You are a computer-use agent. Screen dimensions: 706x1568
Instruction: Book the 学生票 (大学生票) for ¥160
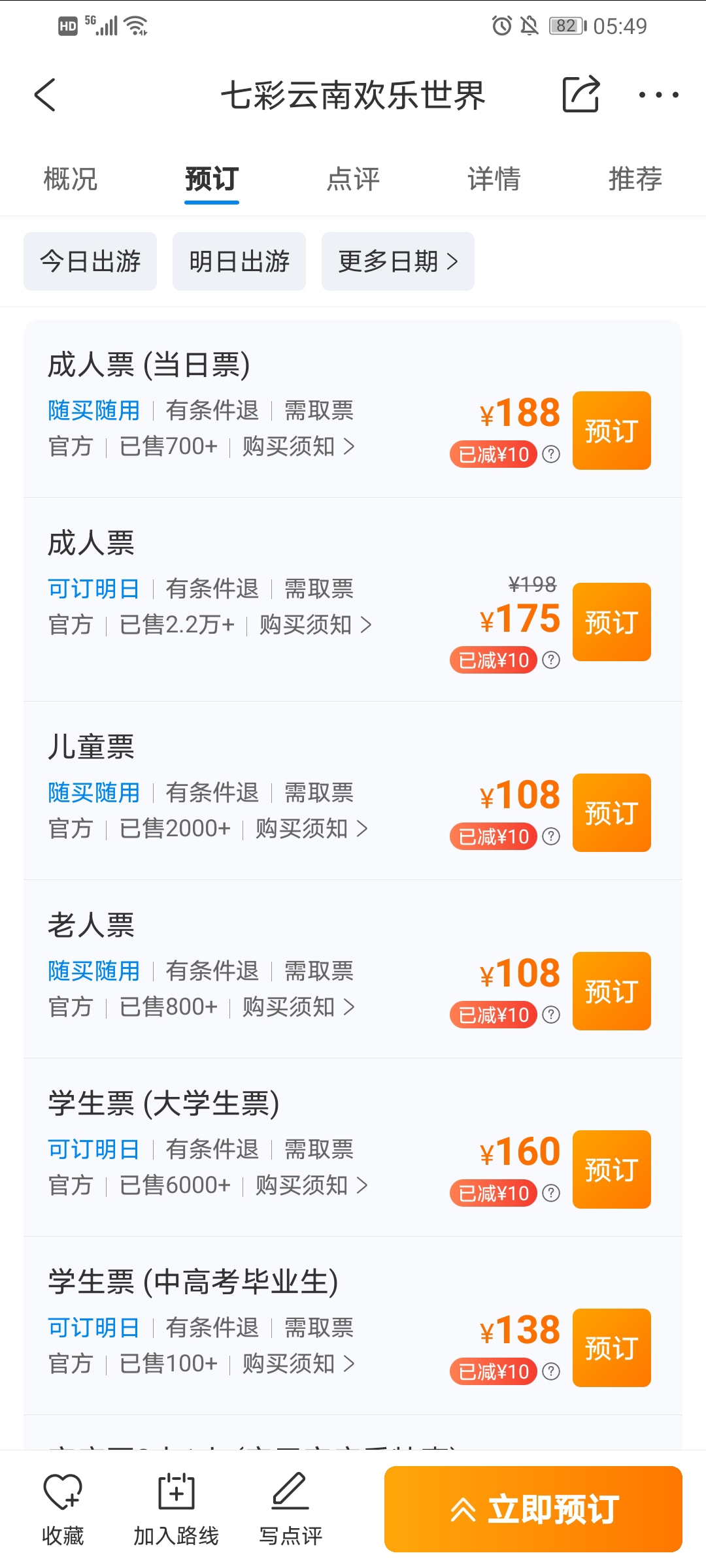(x=612, y=1169)
